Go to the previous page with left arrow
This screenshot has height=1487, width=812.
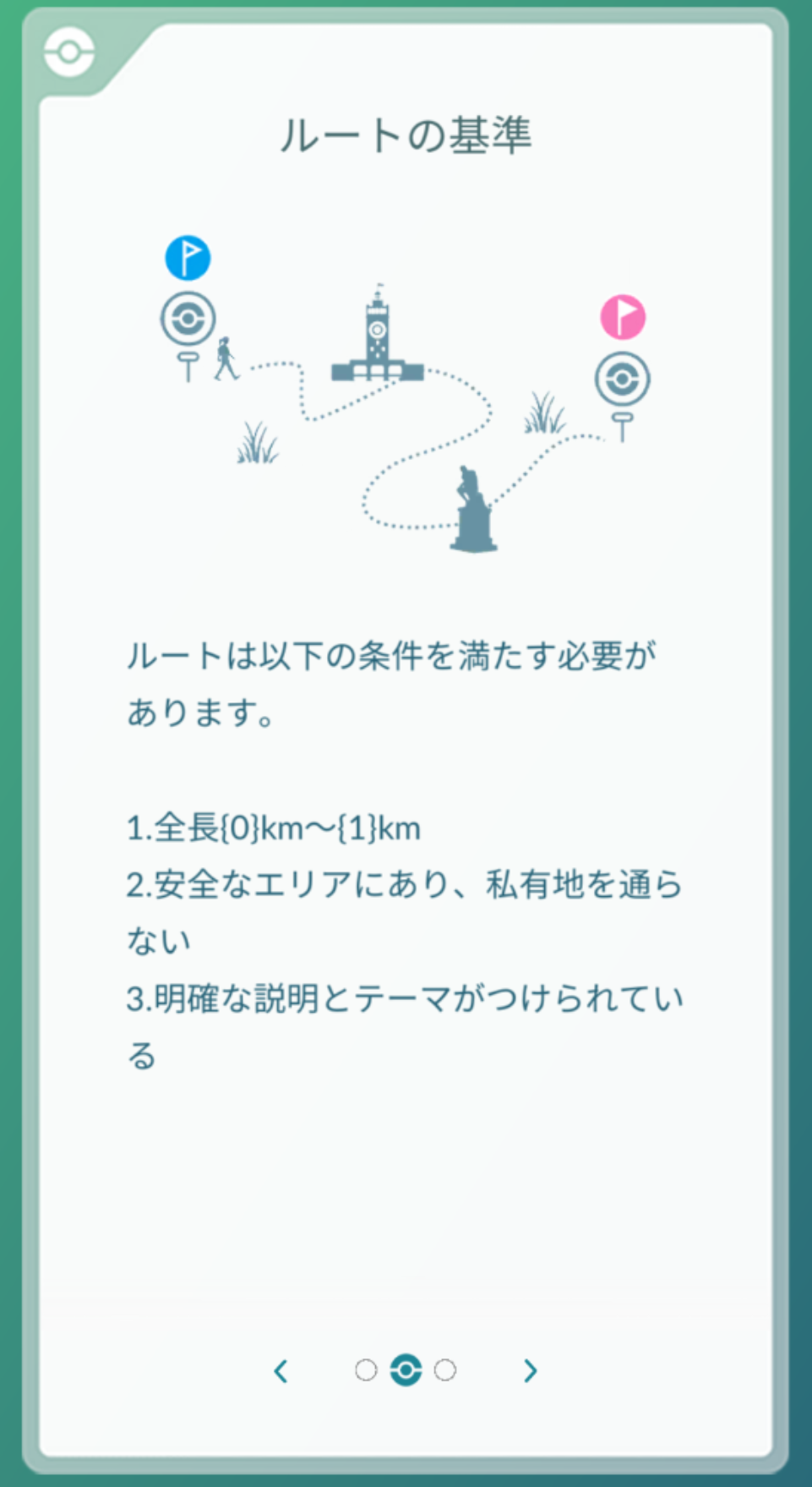(x=281, y=1370)
